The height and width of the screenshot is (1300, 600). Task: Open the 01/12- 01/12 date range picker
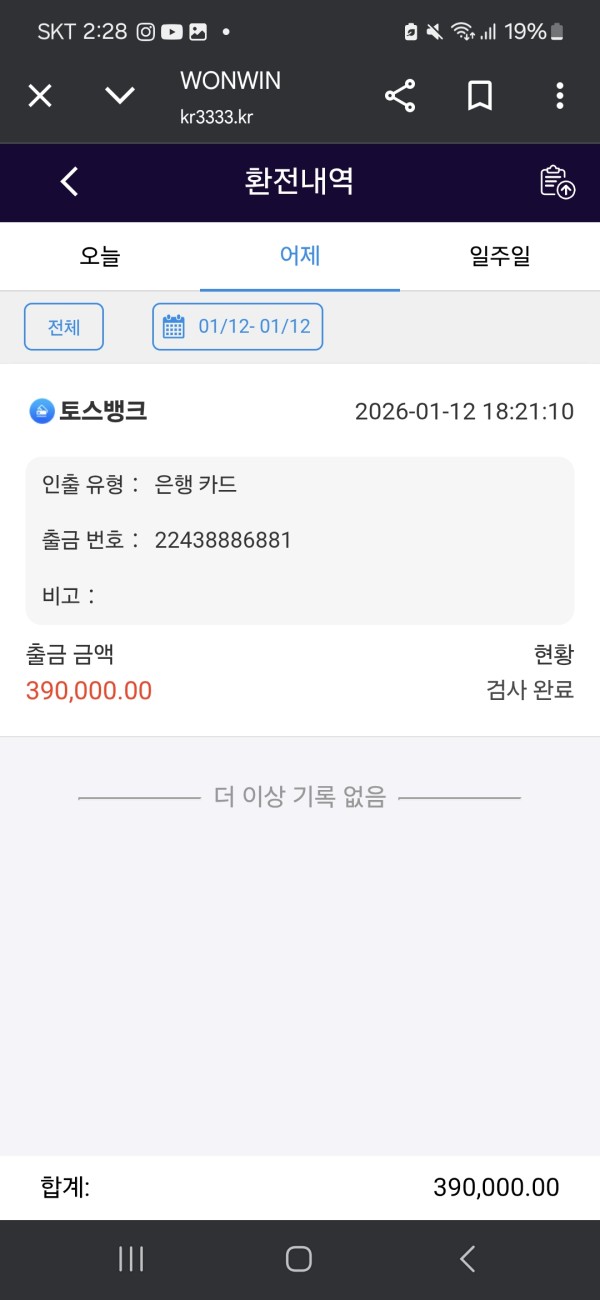[238, 327]
